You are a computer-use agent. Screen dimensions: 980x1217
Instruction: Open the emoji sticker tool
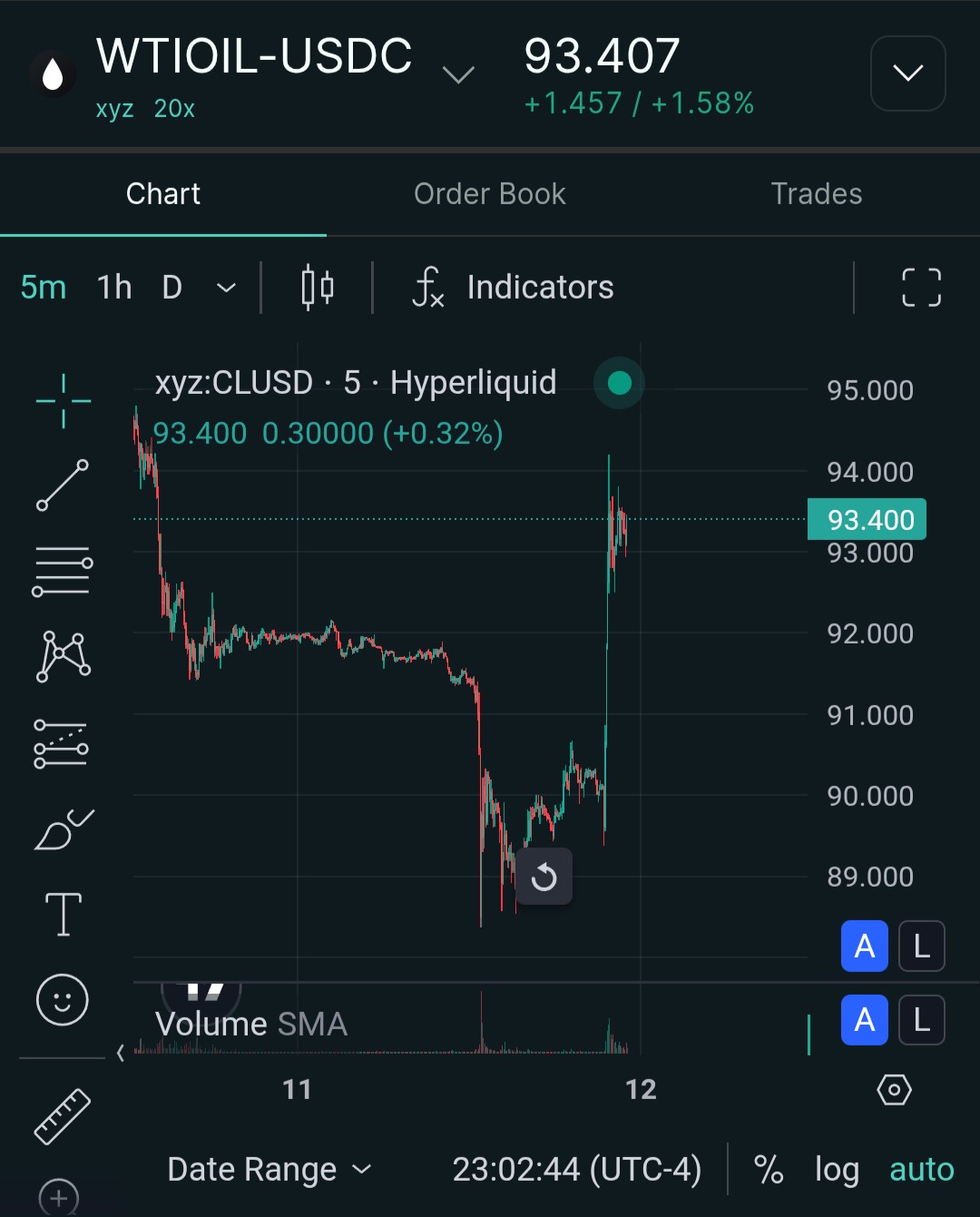click(63, 1000)
